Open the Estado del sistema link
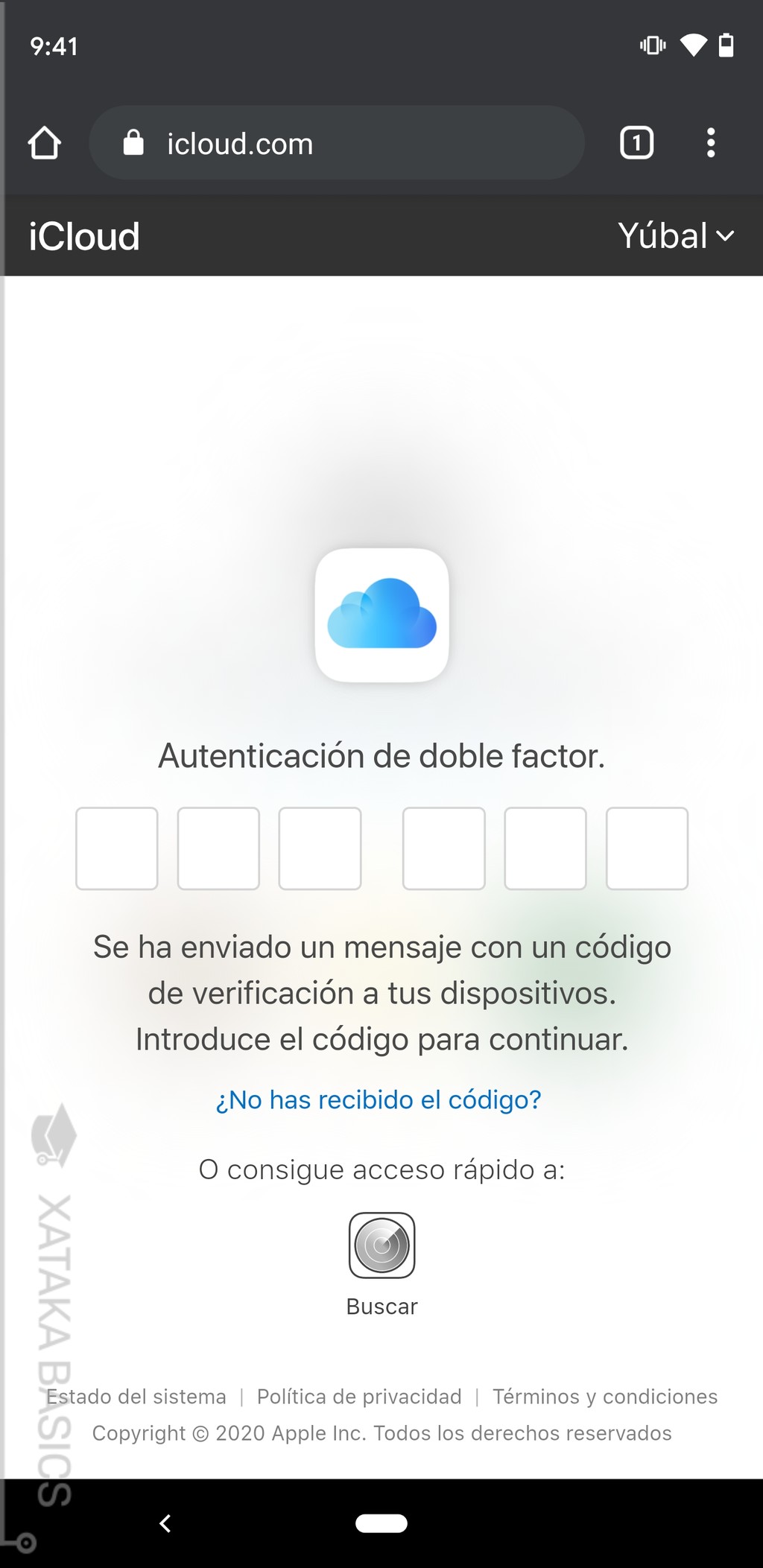763x1568 pixels. pyautogui.click(x=136, y=1396)
